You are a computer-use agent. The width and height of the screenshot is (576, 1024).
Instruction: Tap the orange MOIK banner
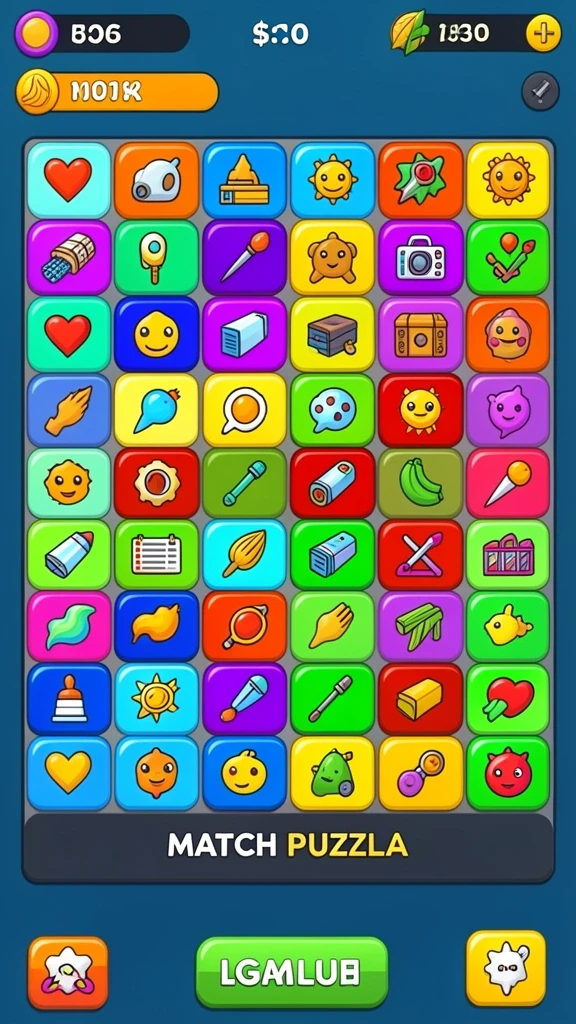pyautogui.click(x=118, y=92)
